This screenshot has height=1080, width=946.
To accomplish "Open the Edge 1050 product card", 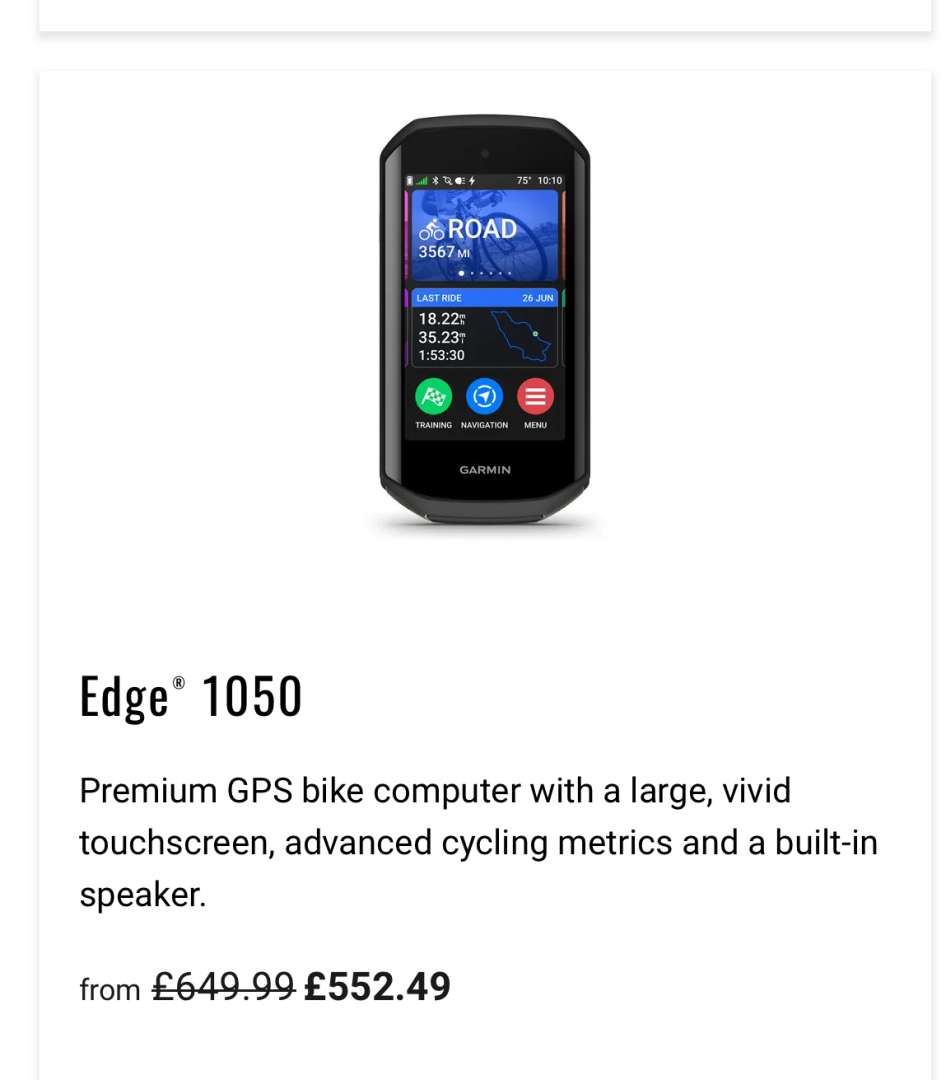I will coord(190,697).
